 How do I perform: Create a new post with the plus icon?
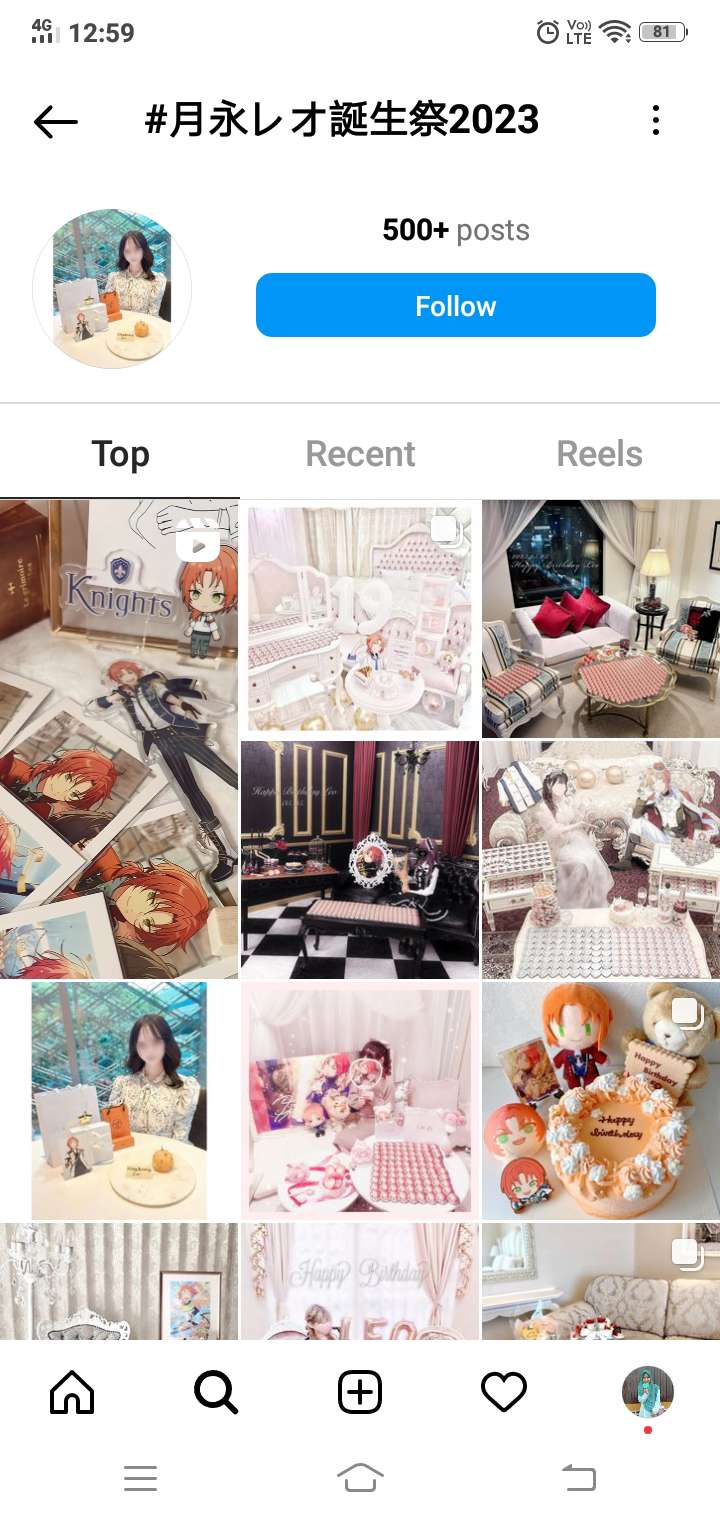[x=360, y=1392]
